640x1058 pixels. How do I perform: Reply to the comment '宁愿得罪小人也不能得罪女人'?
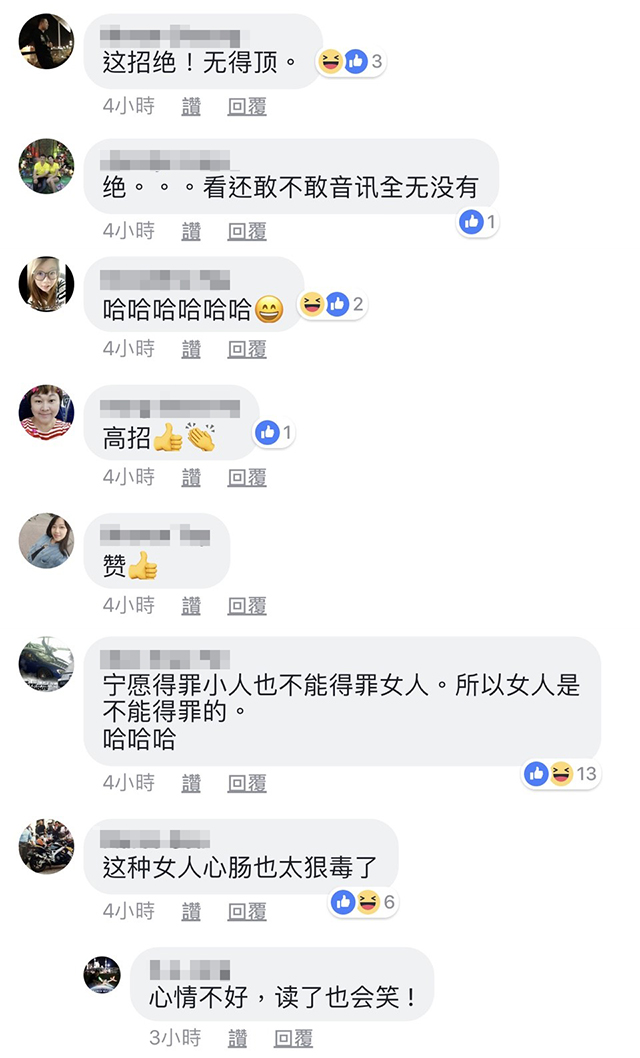247,783
